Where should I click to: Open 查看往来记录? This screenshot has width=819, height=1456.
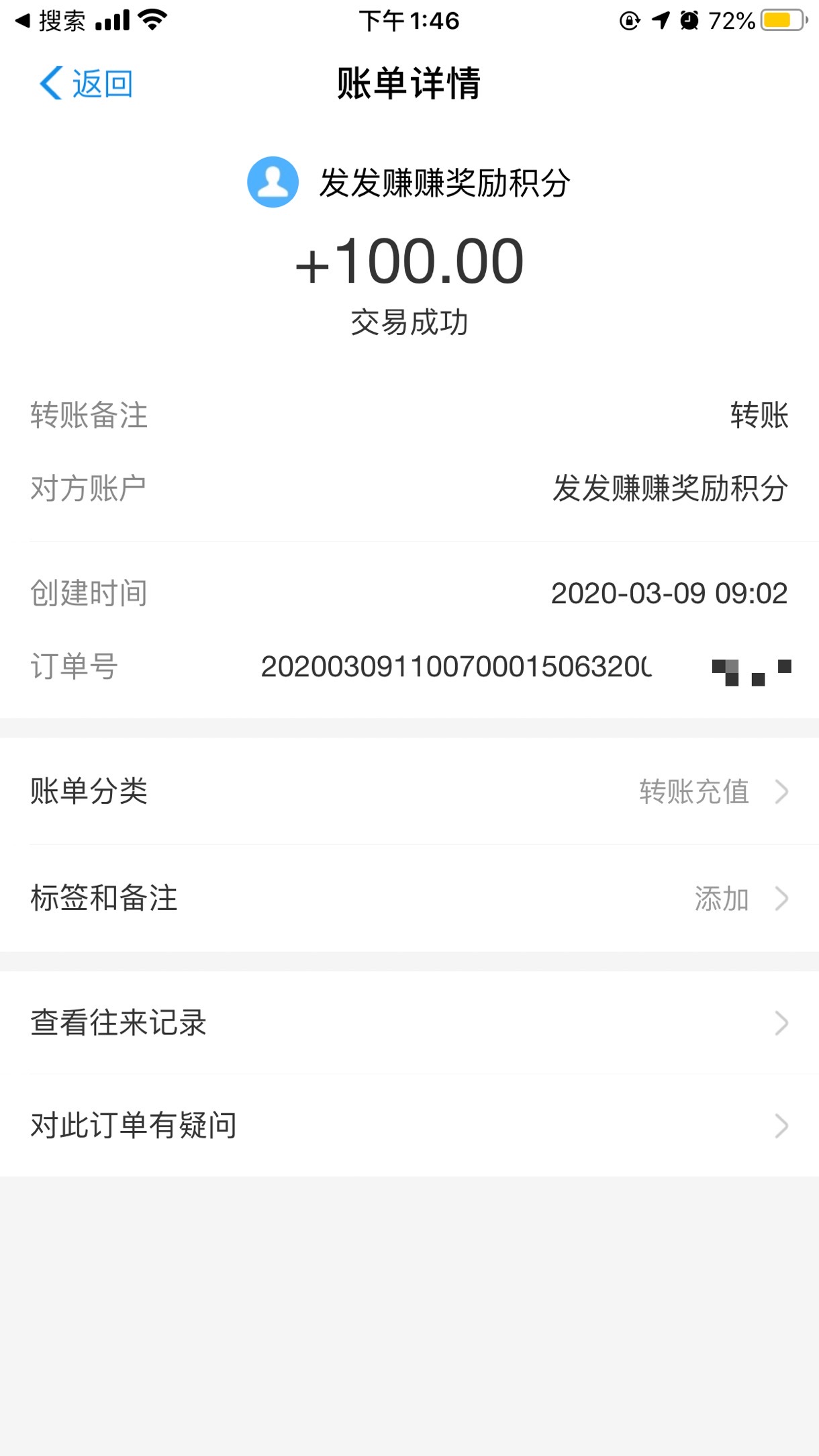[409, 1023]
